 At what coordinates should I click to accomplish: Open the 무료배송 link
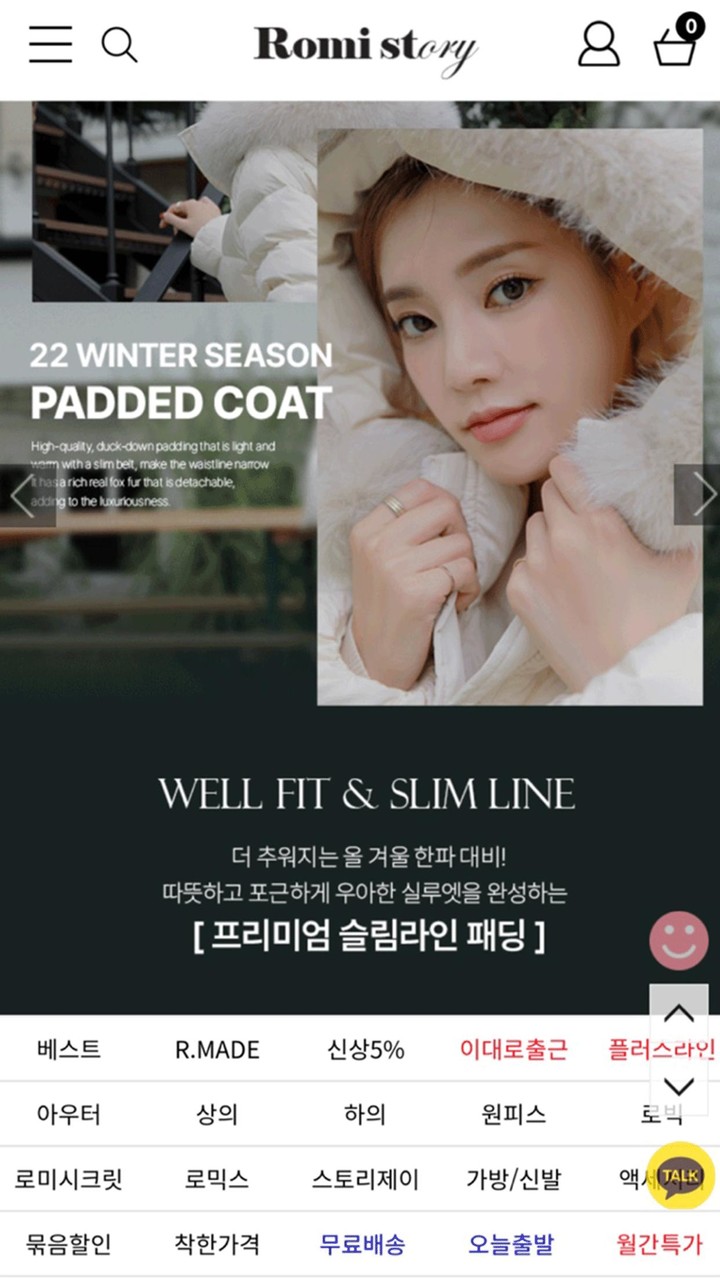pos(363,1246)
